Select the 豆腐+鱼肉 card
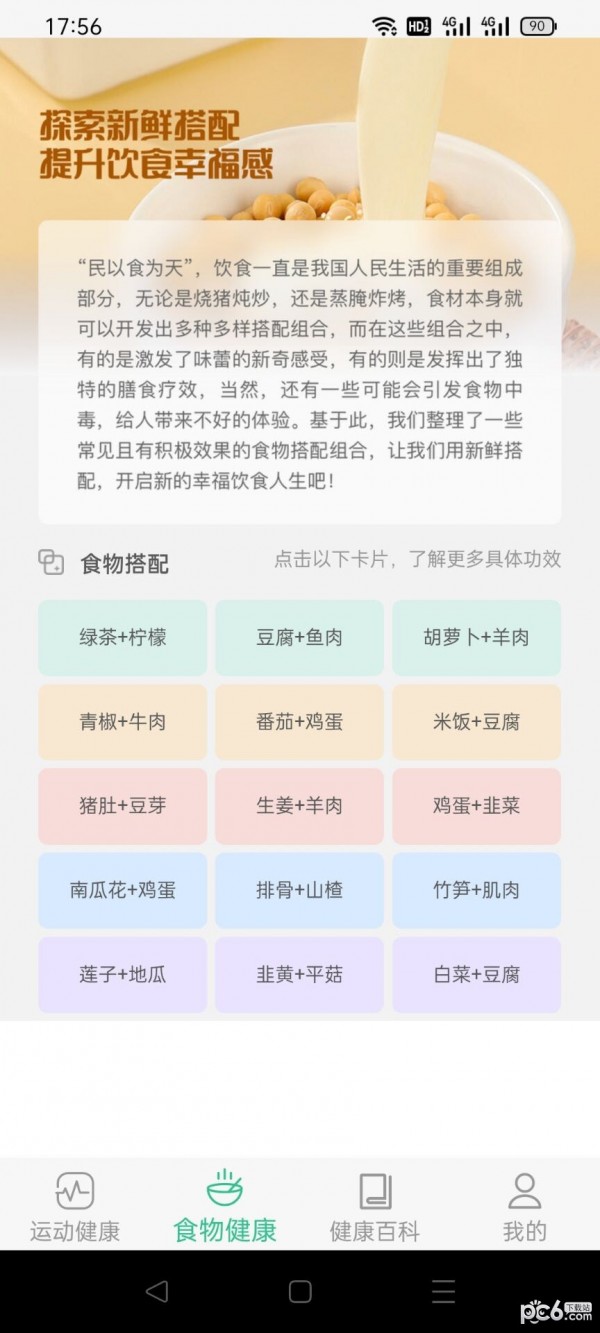 [299, 637]
